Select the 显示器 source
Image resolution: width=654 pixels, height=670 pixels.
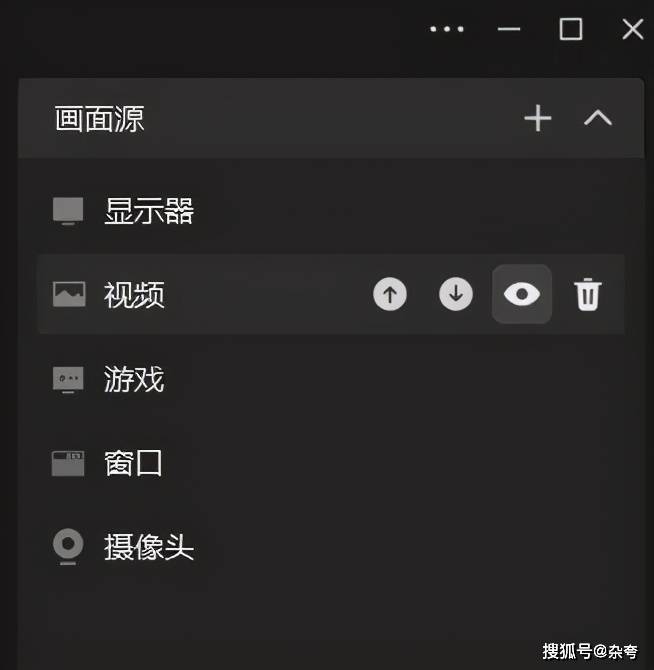pos(148,211)
